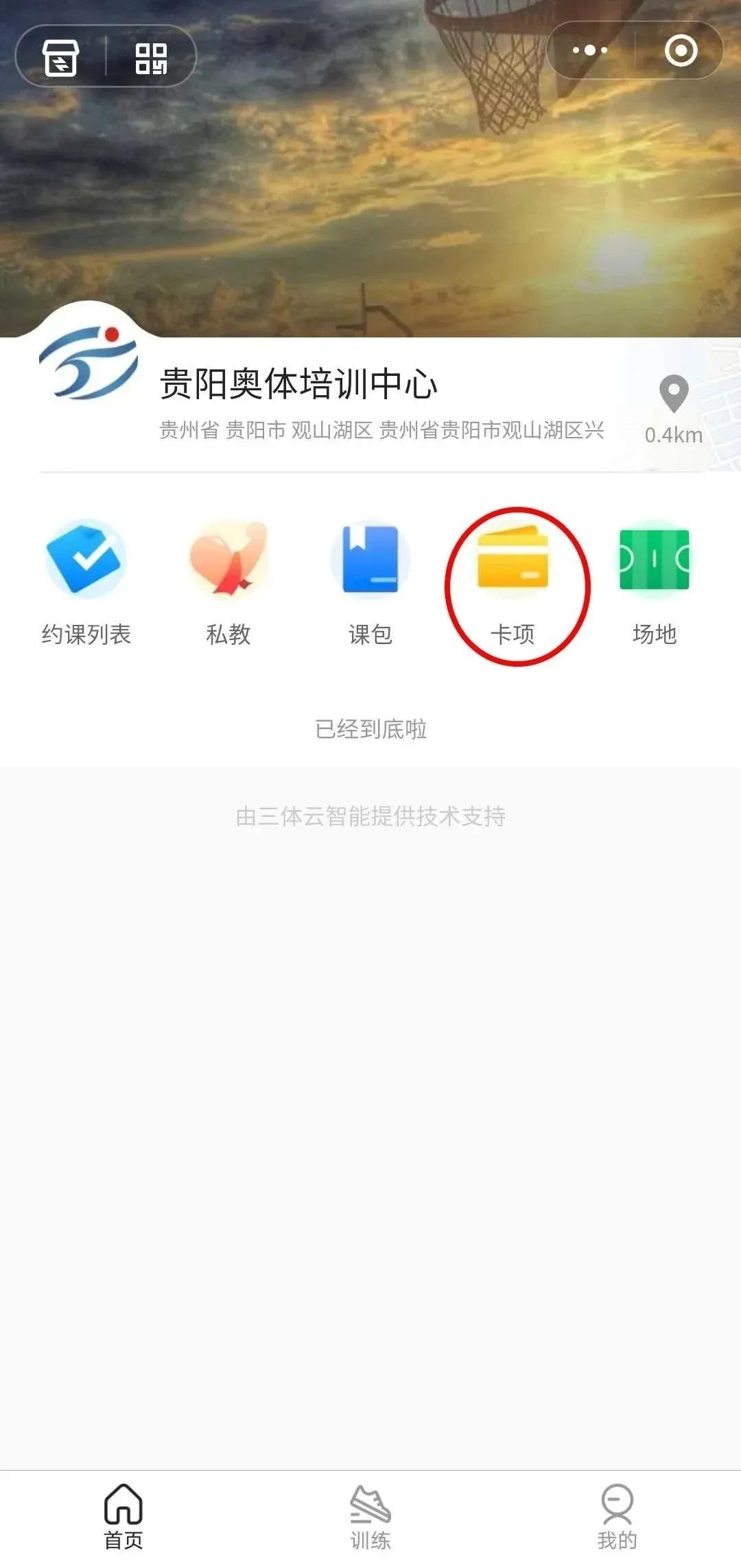The height and width of the screenshot is (1568, 741).
Task: Tap the location pin icon near 0.4km
Action: pyautogui.click(x=674, y=394)
